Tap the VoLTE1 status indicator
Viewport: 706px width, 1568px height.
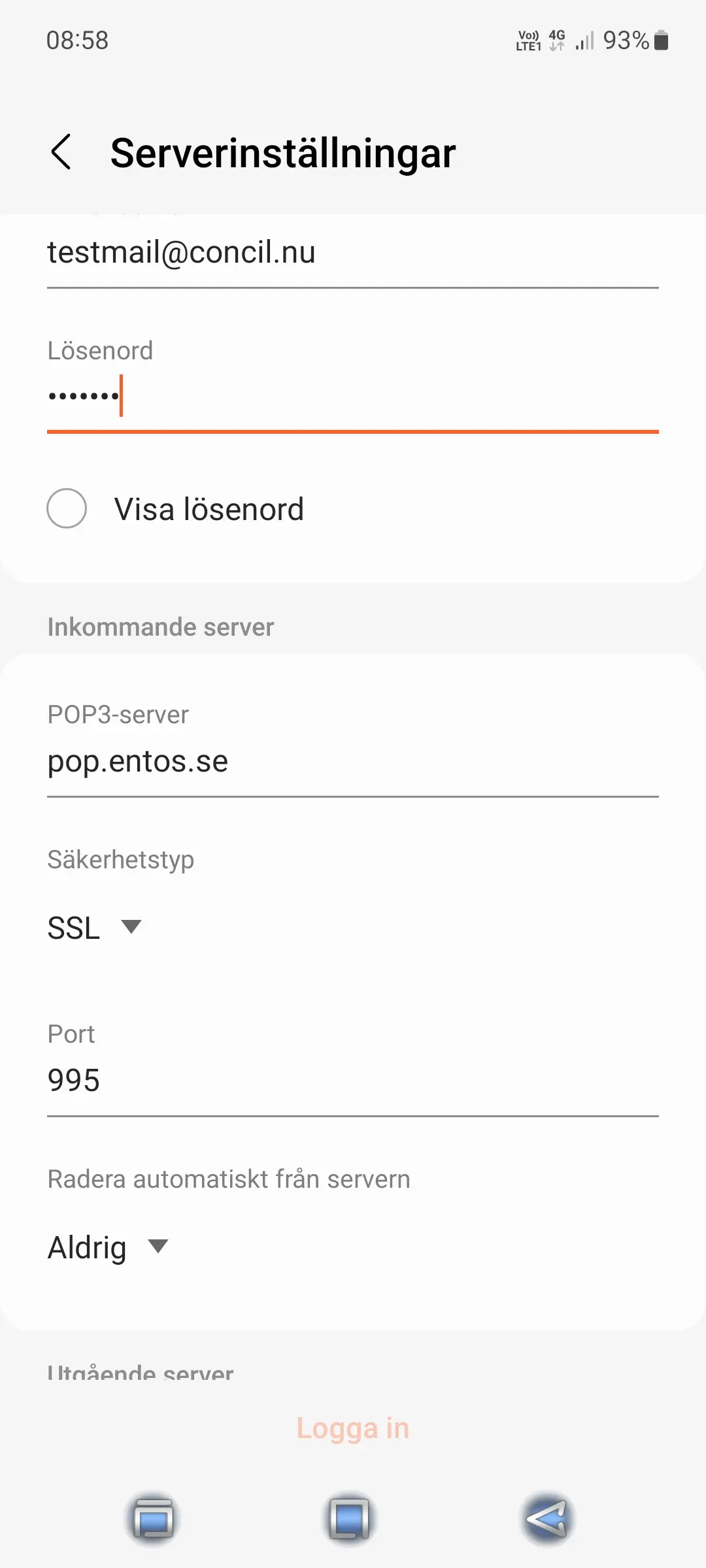[x=527, y=41]
